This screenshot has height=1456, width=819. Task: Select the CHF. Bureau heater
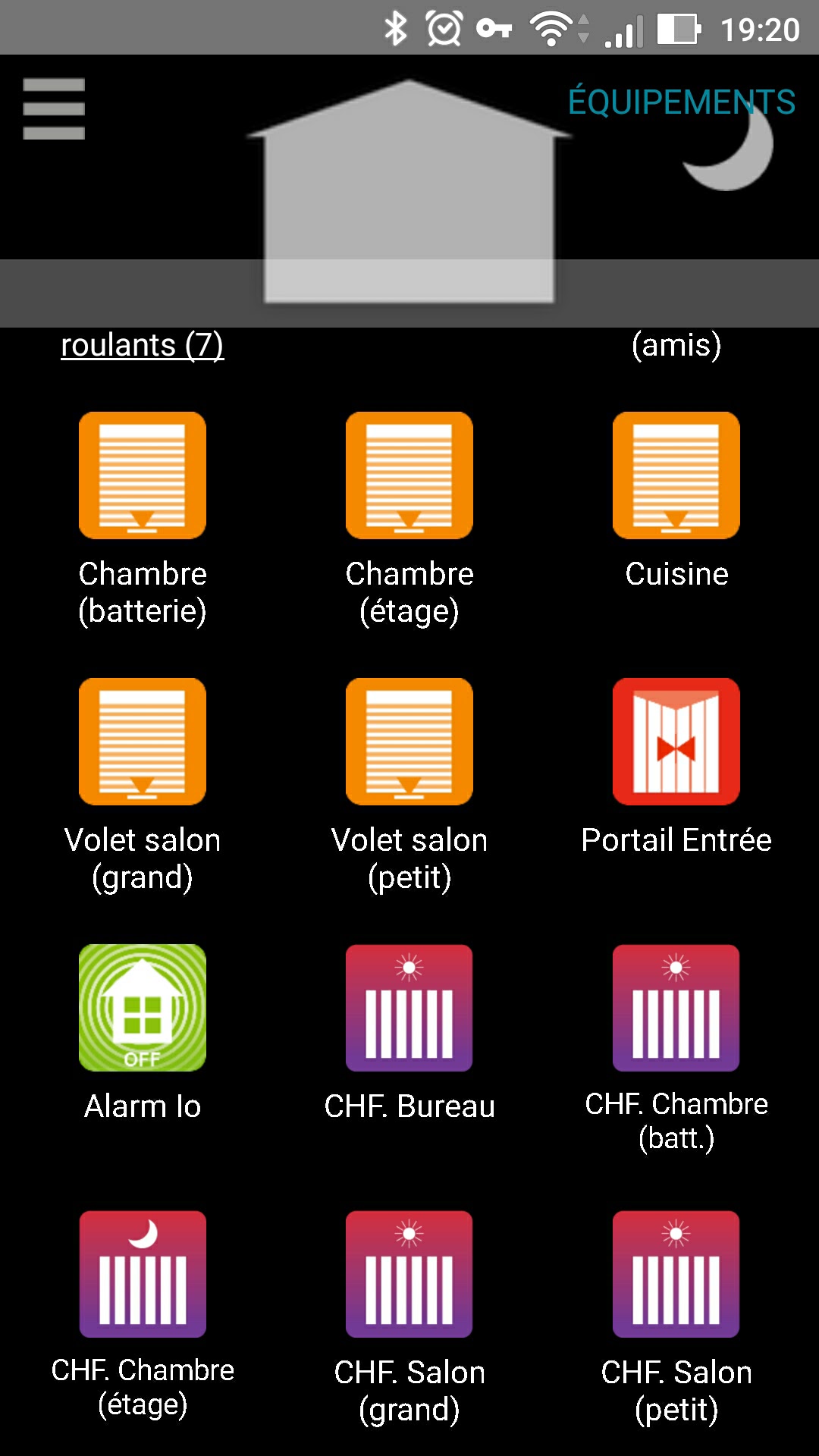409,1008
